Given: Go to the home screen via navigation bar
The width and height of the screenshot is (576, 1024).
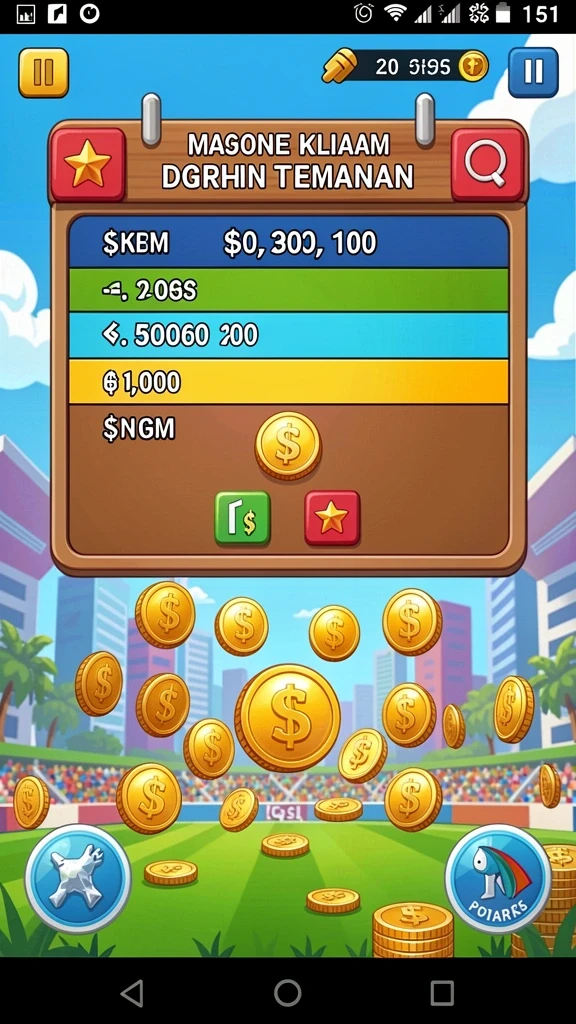Looking at the screenshot, I should point(287,993).
